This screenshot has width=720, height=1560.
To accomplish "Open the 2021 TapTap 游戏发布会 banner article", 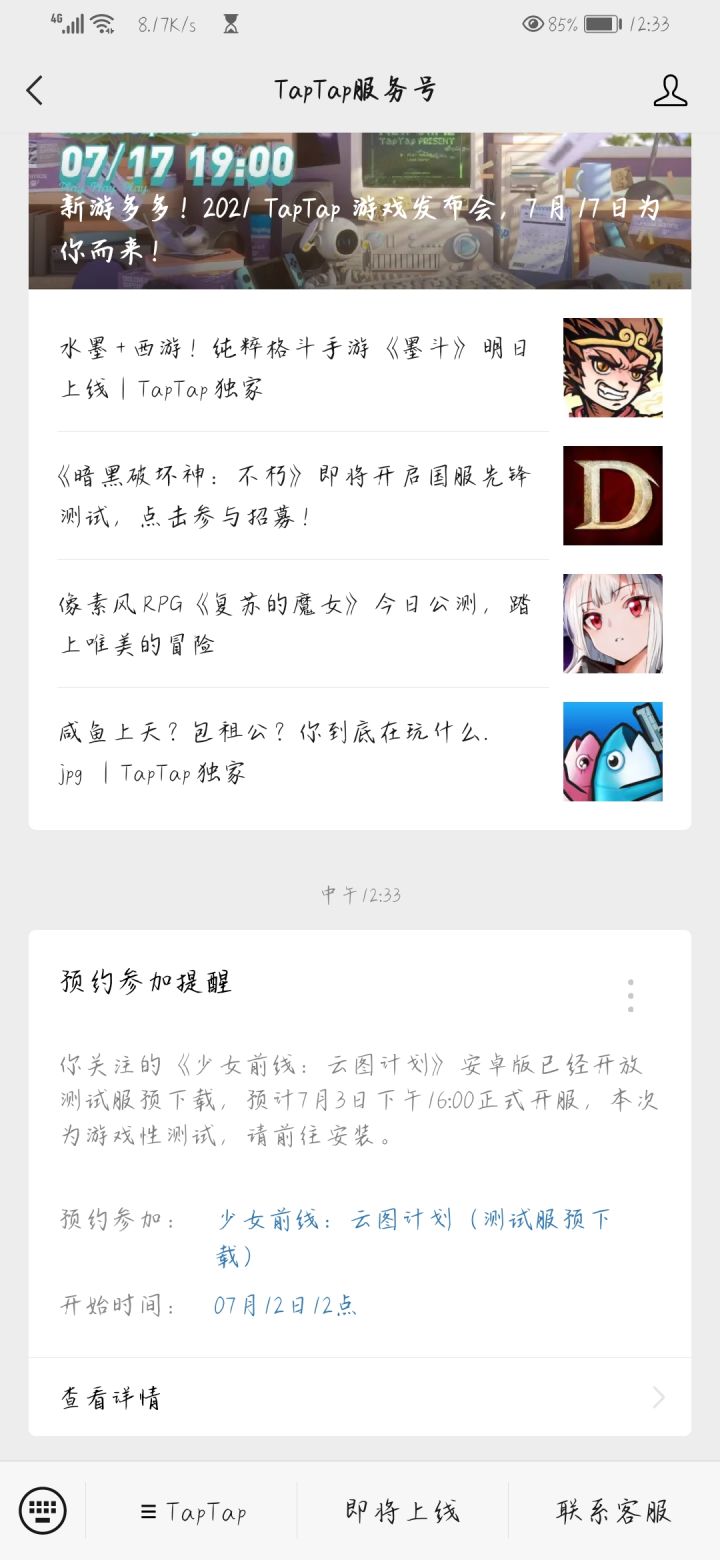I will [x=360, y=211].
